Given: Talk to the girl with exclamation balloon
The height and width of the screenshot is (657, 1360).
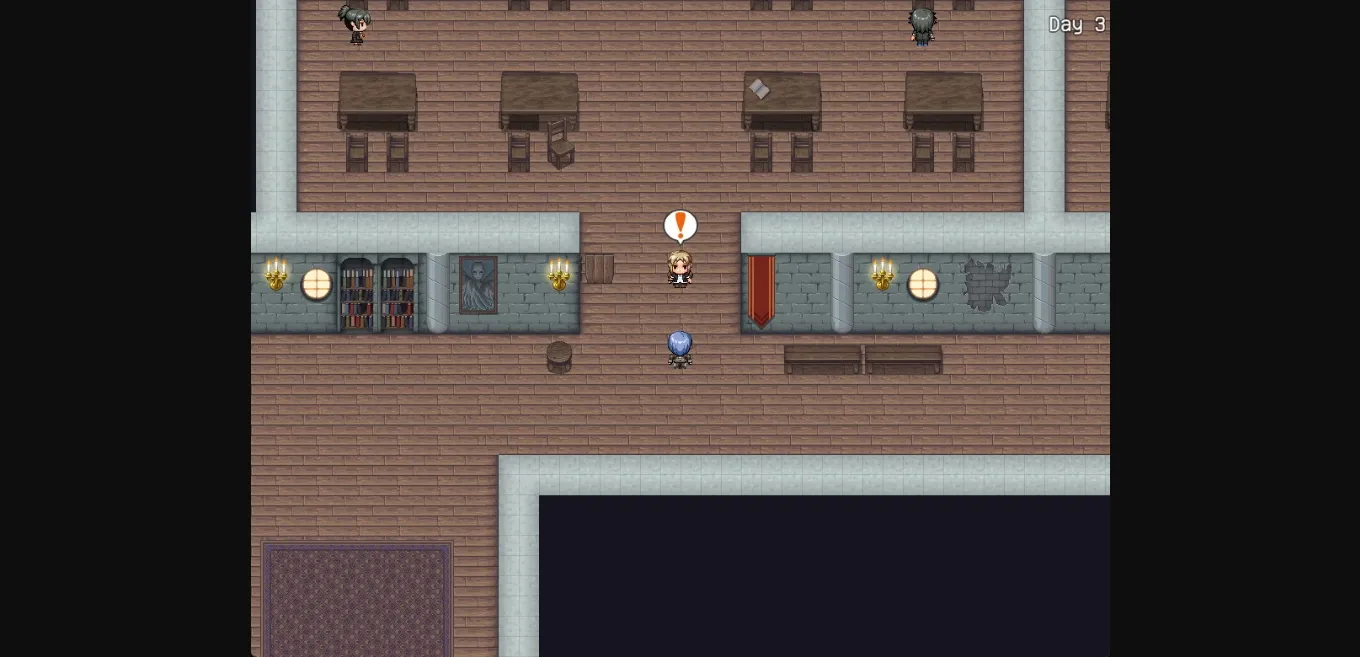Looking at the screenshot, I should tap(680, 268).
